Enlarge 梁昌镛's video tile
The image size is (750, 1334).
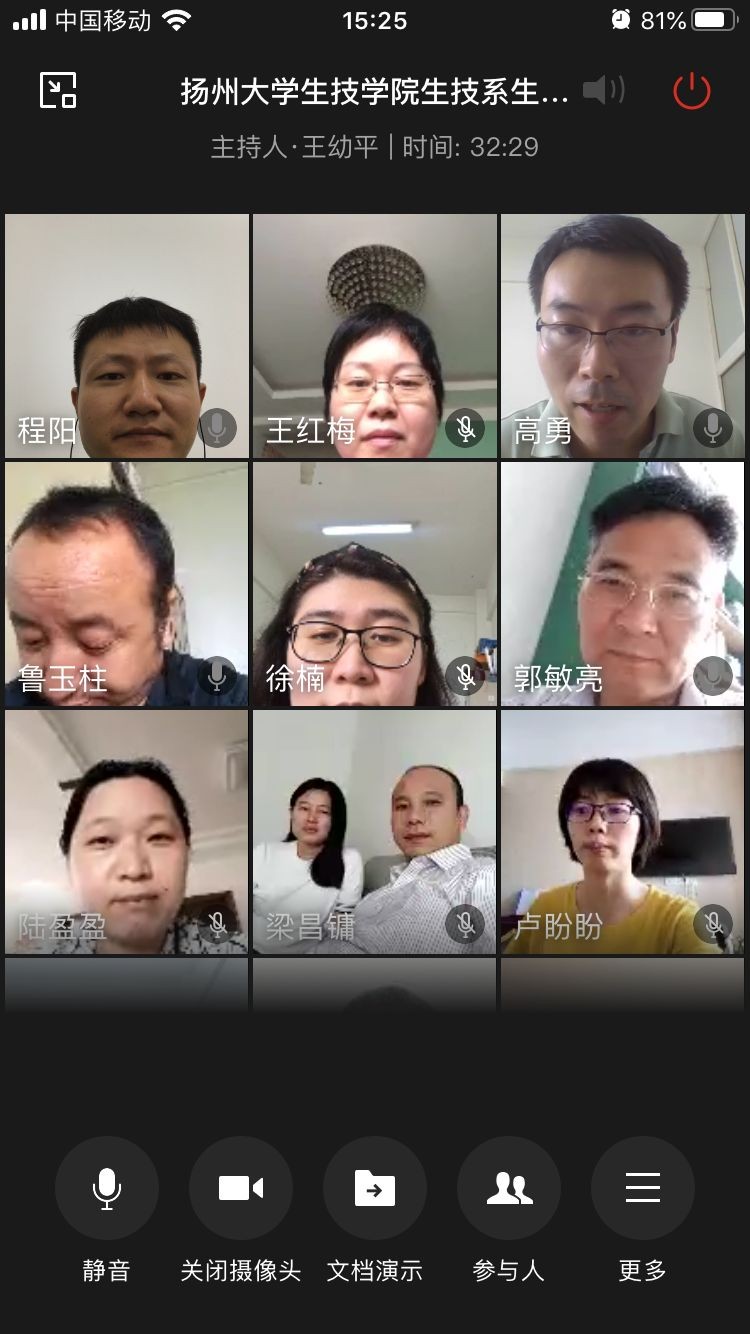point(375,832)
